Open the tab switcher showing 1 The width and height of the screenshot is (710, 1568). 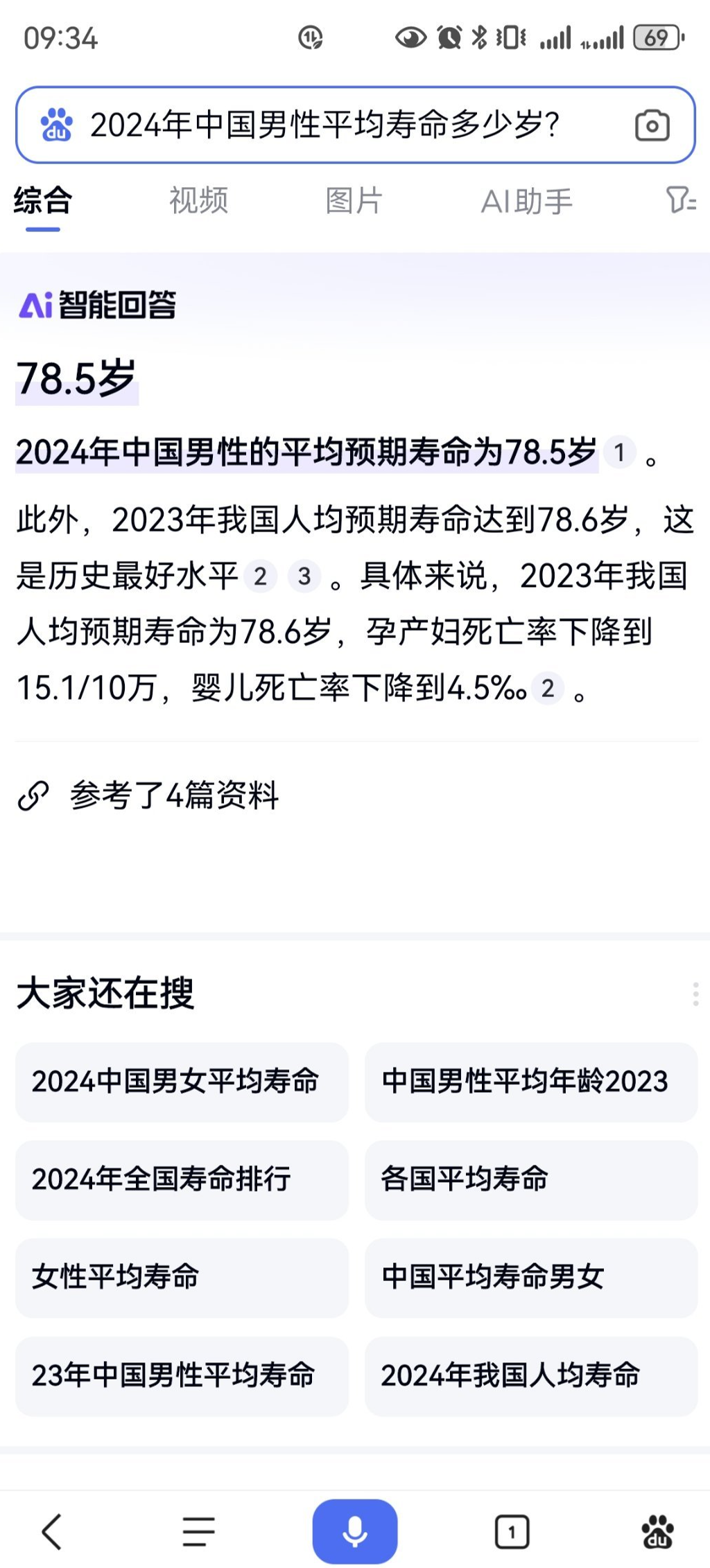(x=512, y=1531)
